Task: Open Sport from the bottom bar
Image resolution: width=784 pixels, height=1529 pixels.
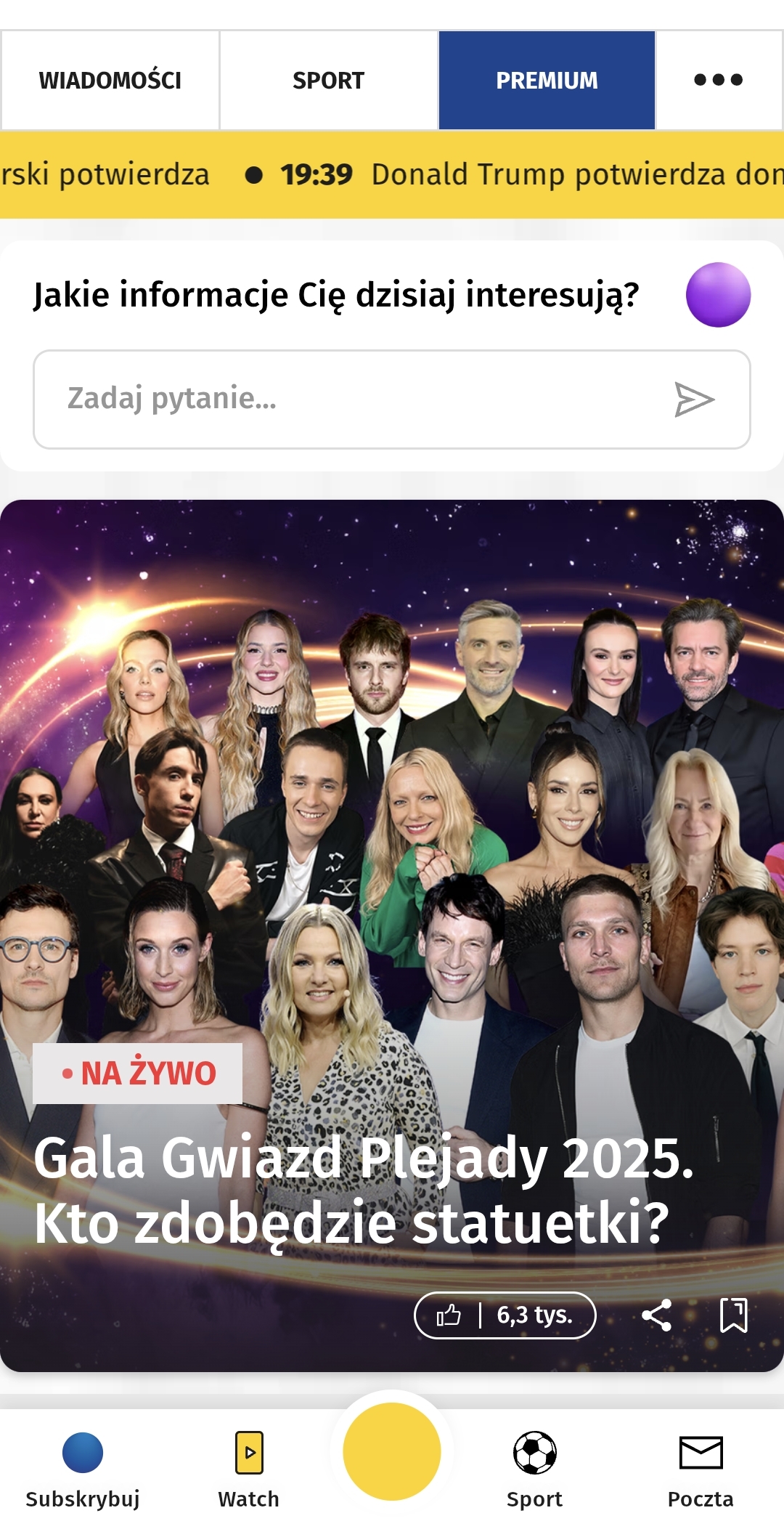Action: 535,1469
